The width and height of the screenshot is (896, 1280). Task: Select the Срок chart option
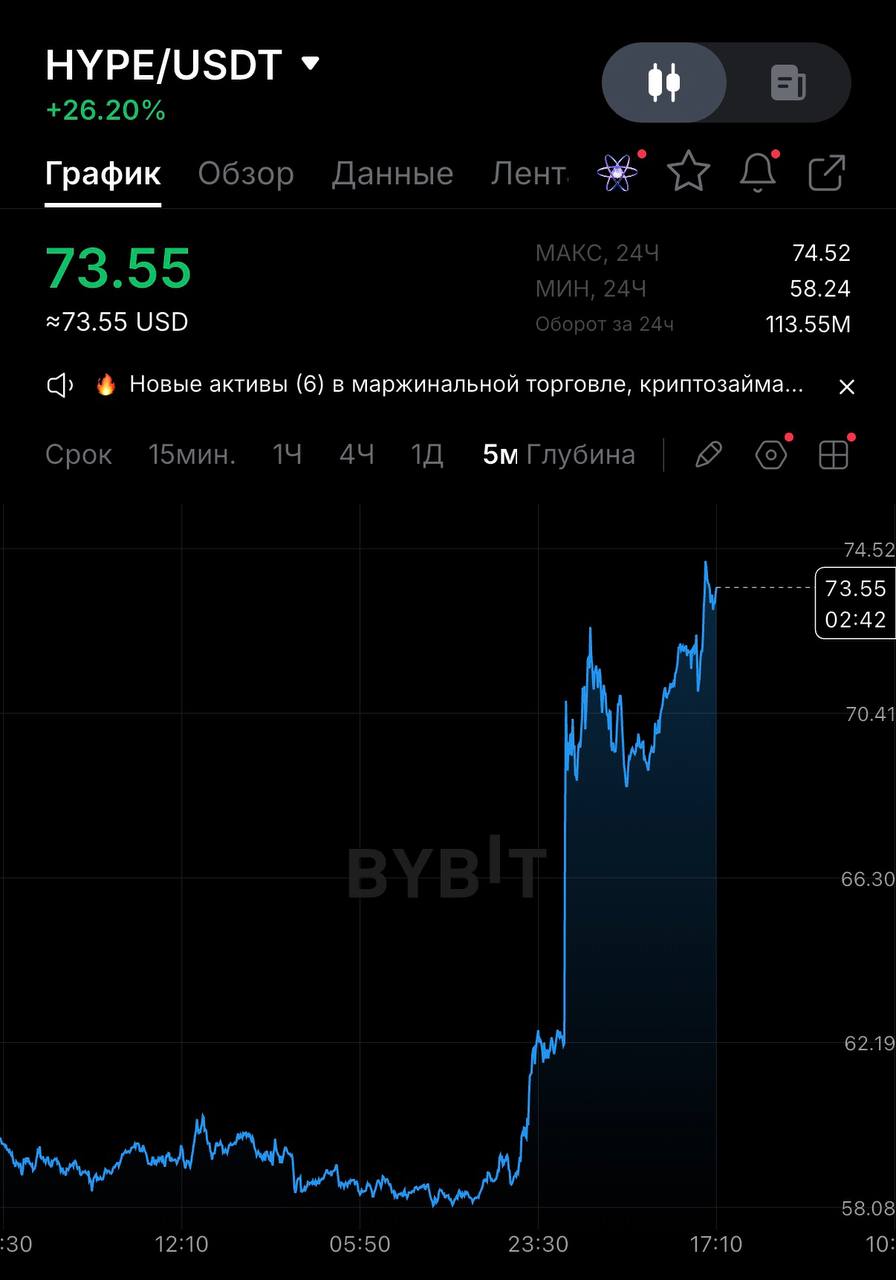[78, 455]
